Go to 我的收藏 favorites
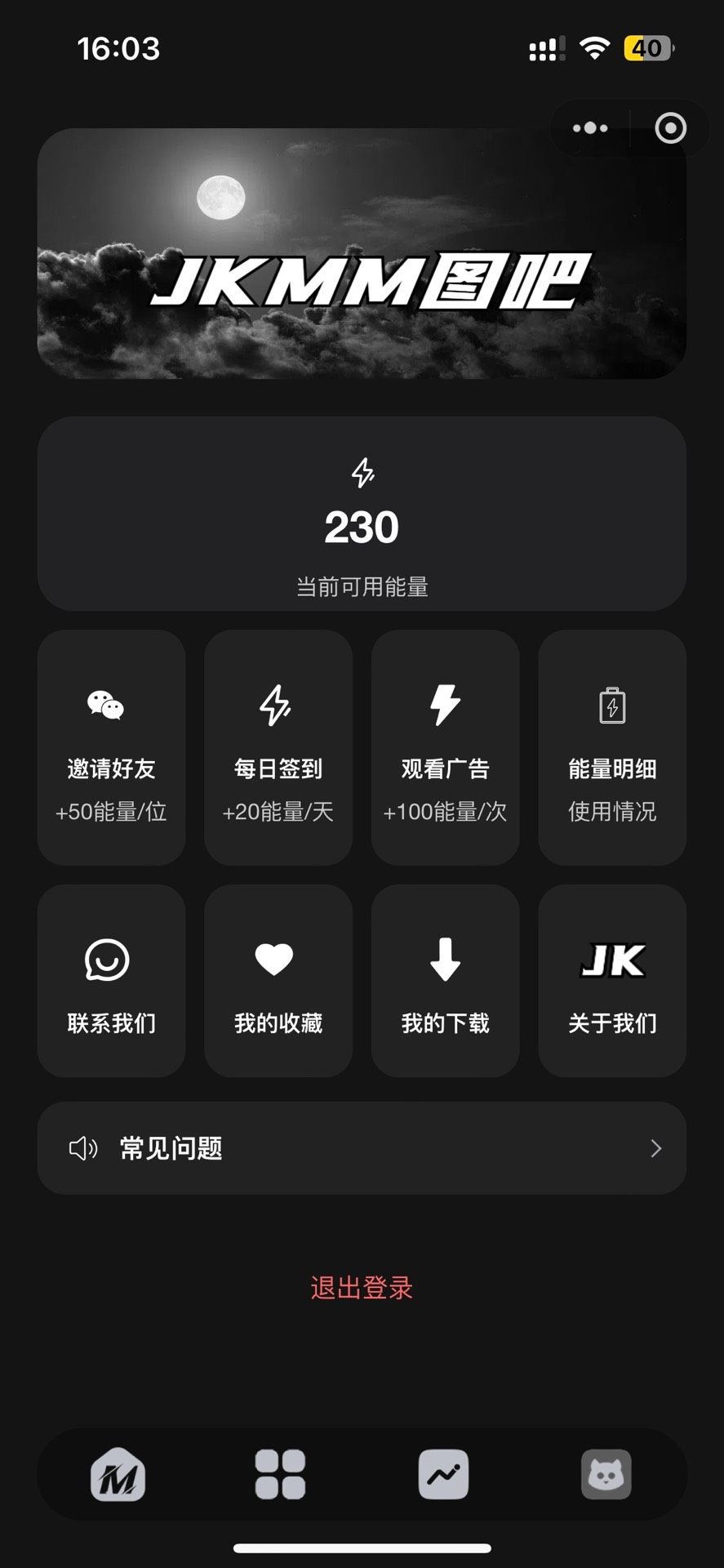The height and width of the screenshot is (1568, 724). 278,981
